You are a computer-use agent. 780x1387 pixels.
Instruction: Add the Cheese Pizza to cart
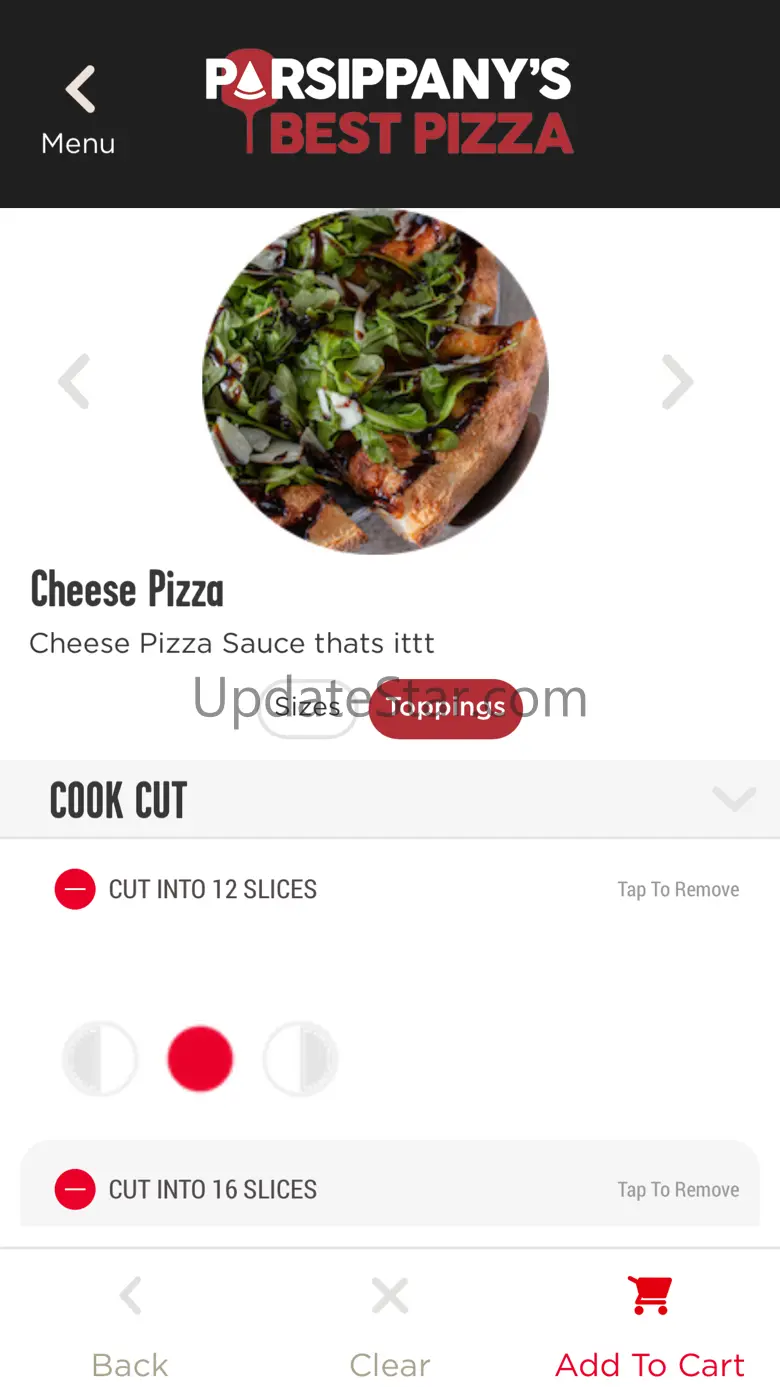650,1322
